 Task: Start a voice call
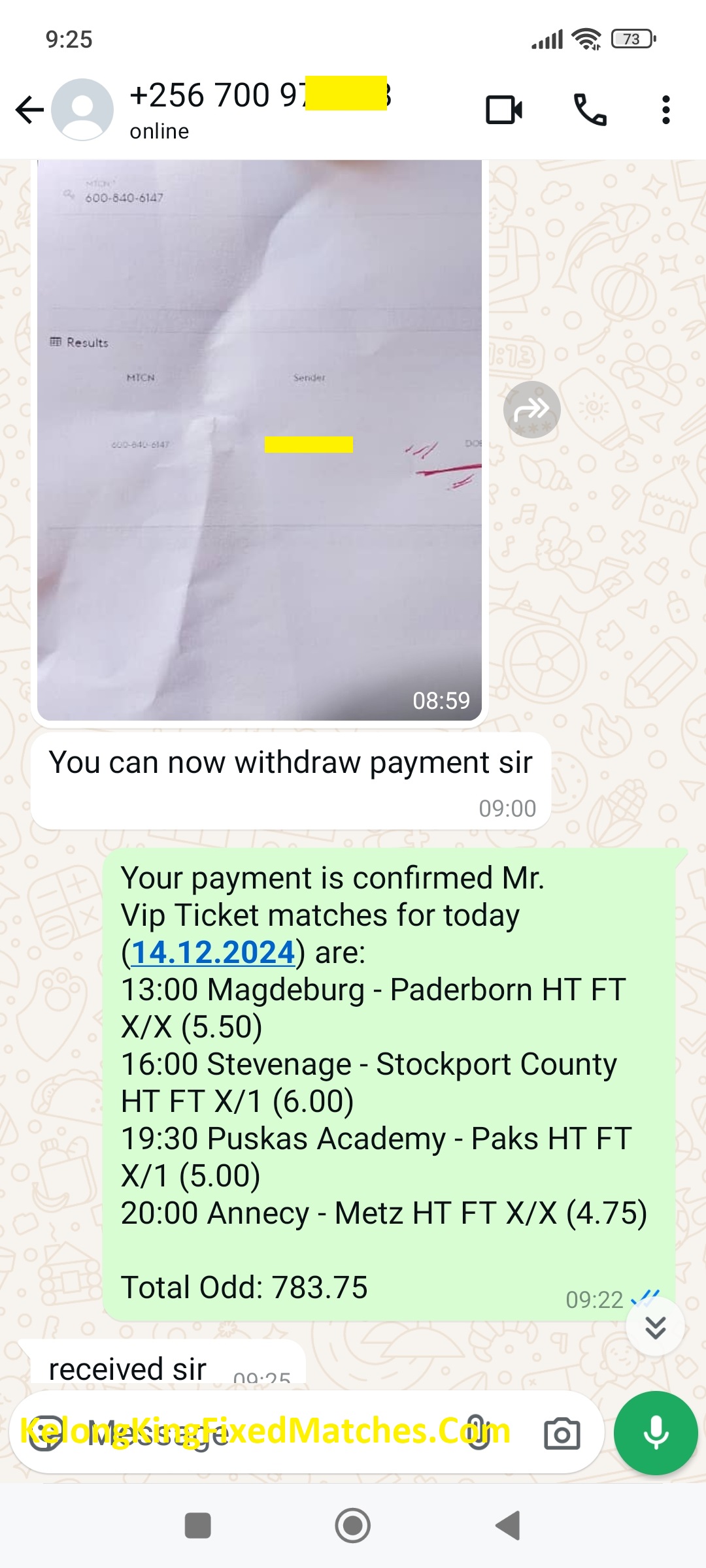pos(590,110)
